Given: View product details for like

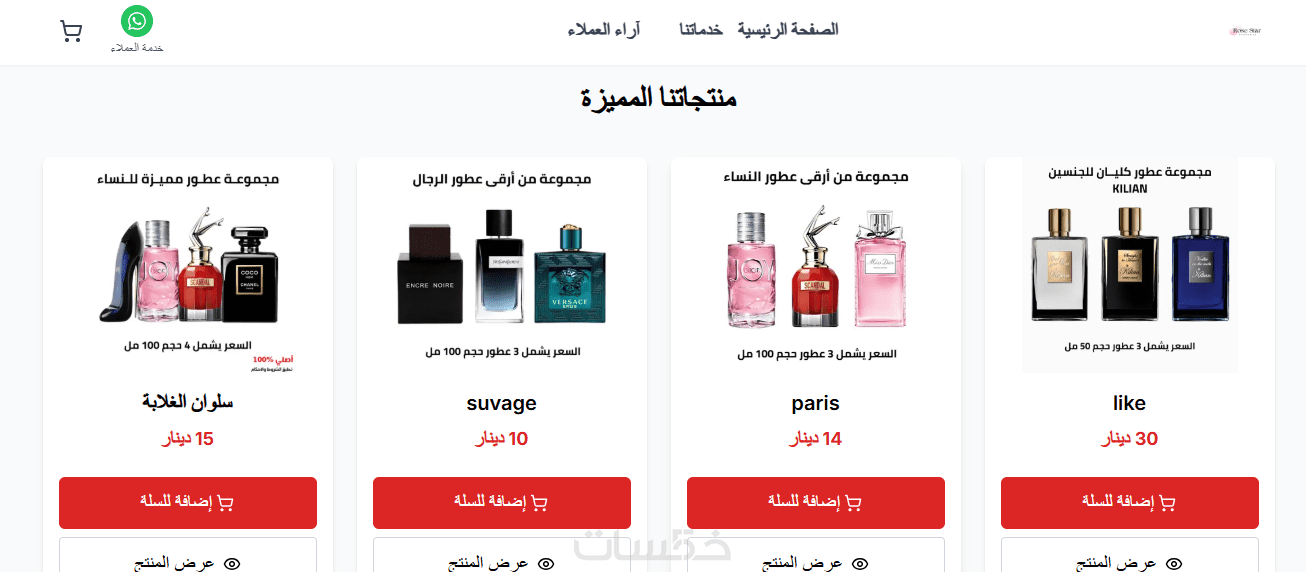Looking at the screenshot, I should coord(1129,559).
